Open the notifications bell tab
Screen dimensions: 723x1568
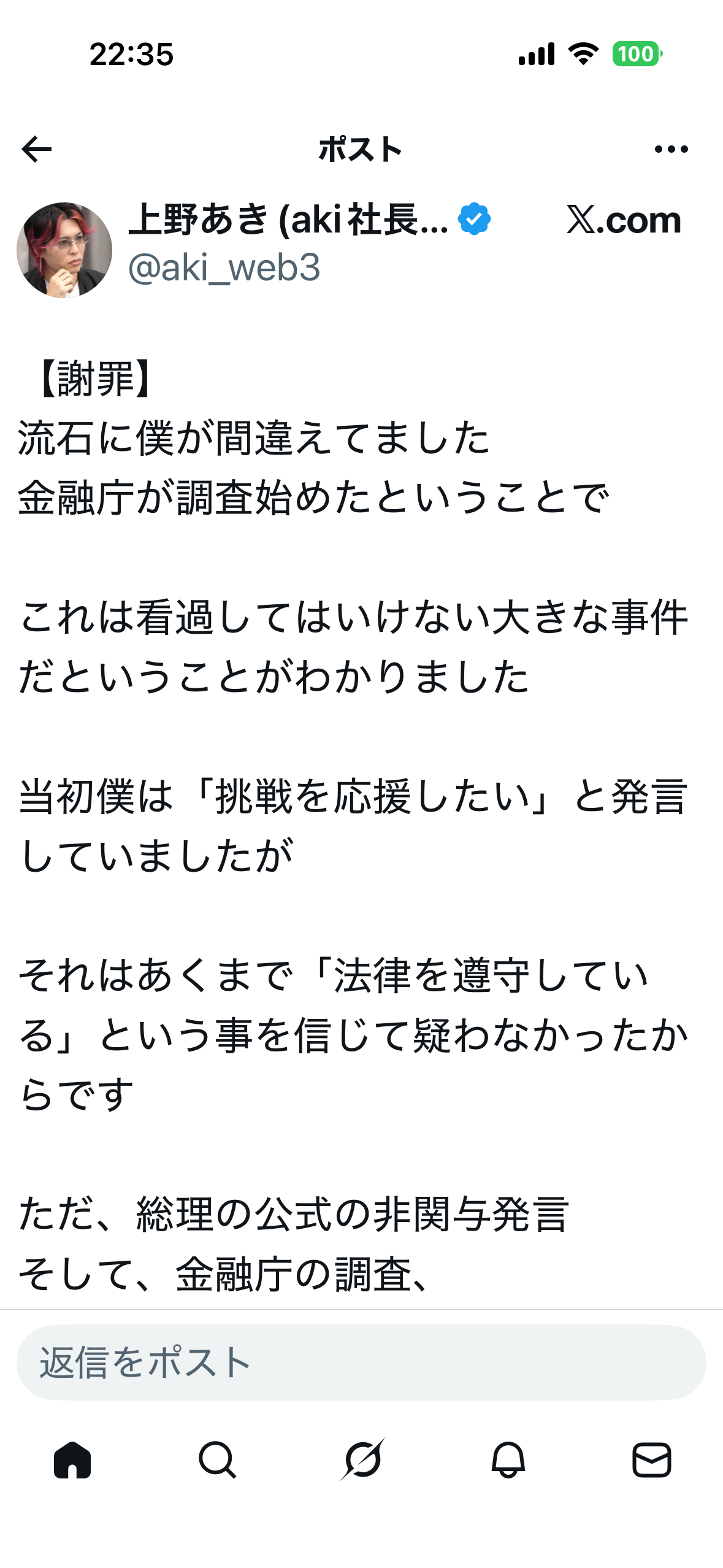508,1459
